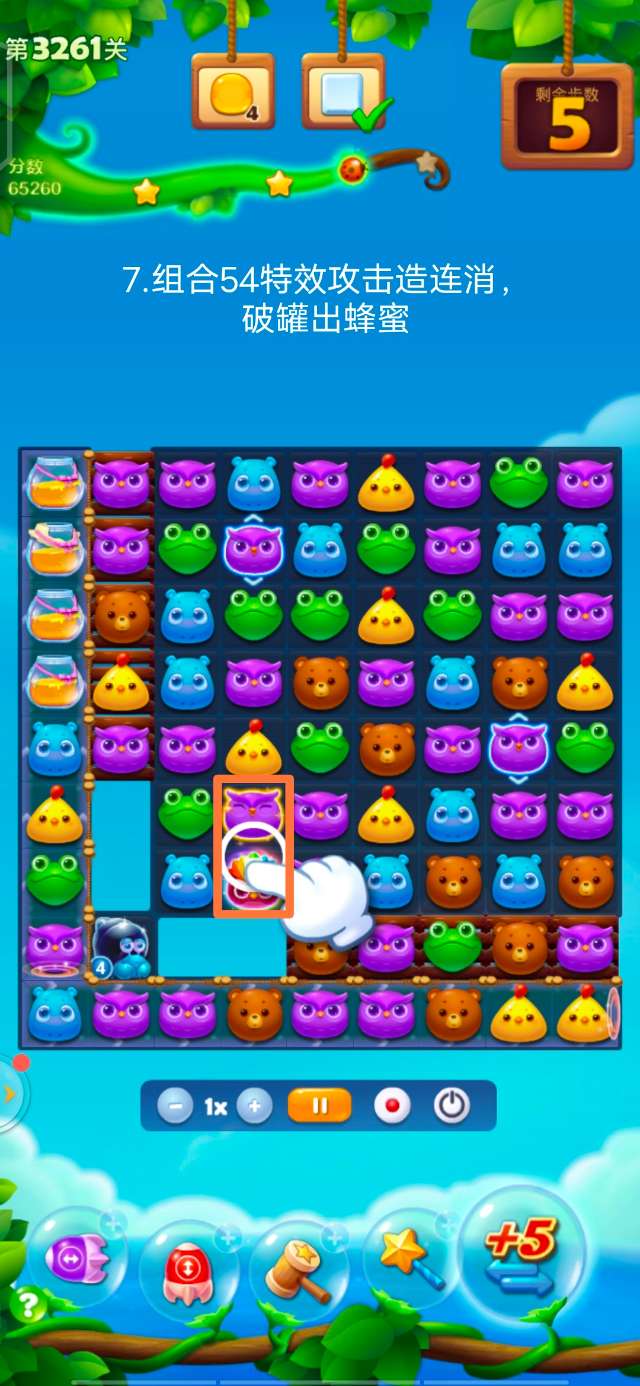This screenshot has height=1386, width=640.
Task: Pause the replay with the orange button
Action: (x=320, y=1106)
